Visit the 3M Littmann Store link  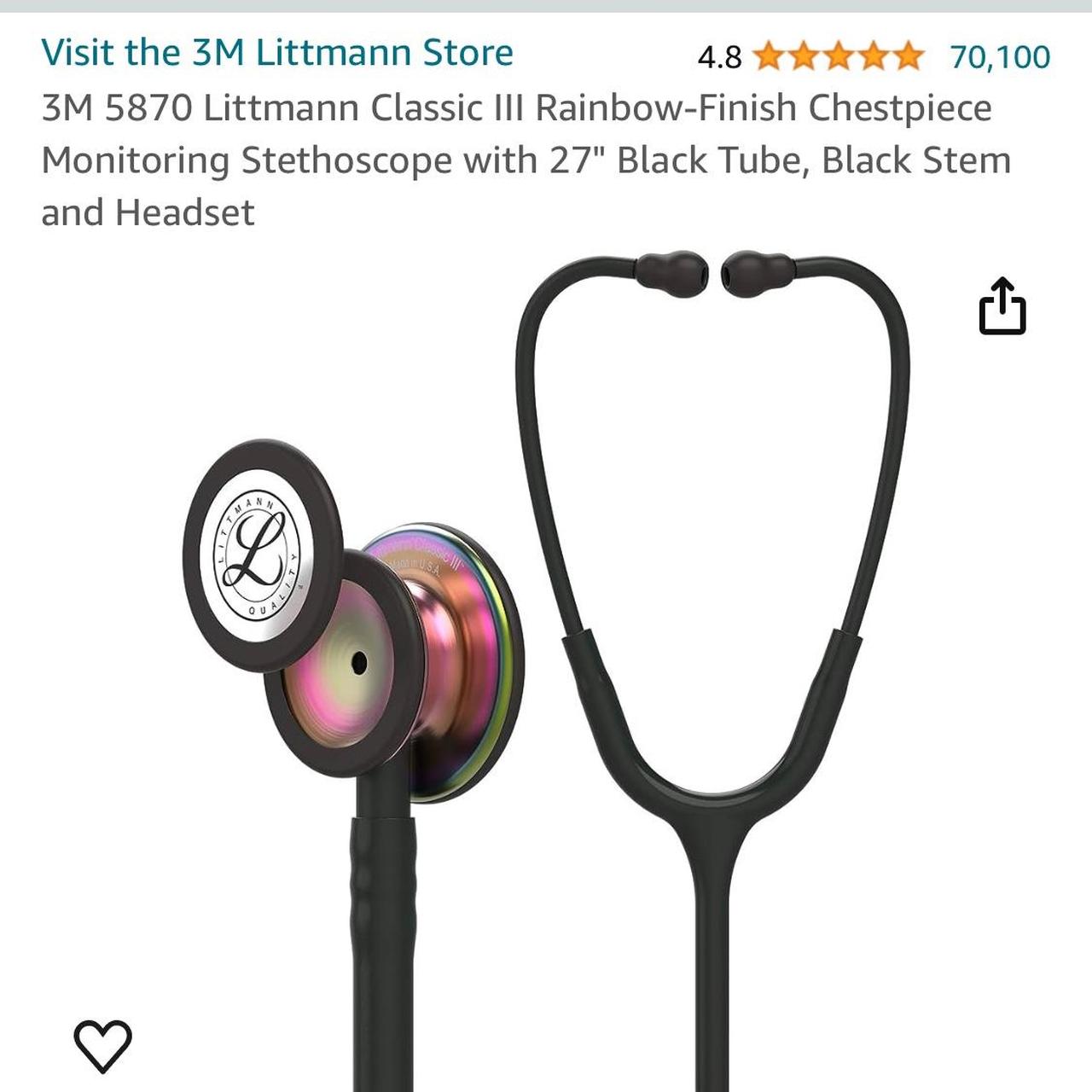[277, 53]
